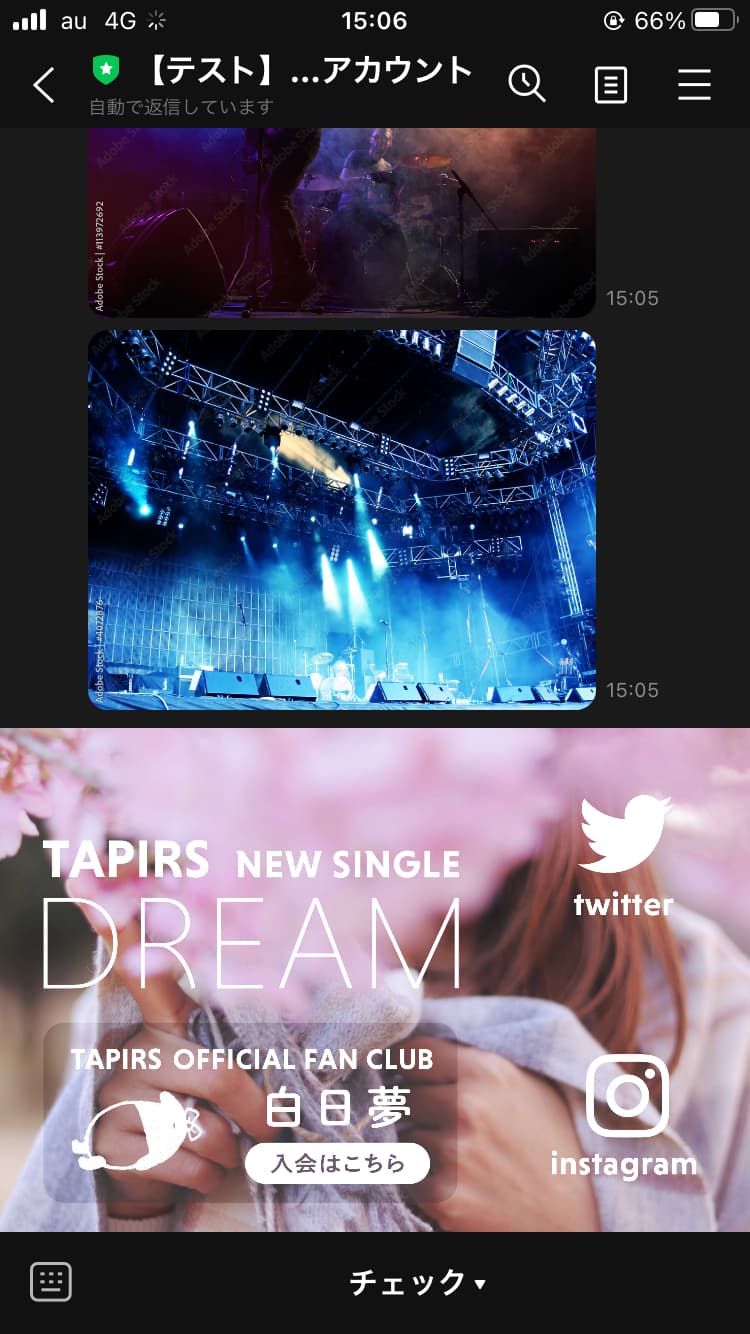
Task: Tap the instagram area of rich menu
Action: (624, 1117)
